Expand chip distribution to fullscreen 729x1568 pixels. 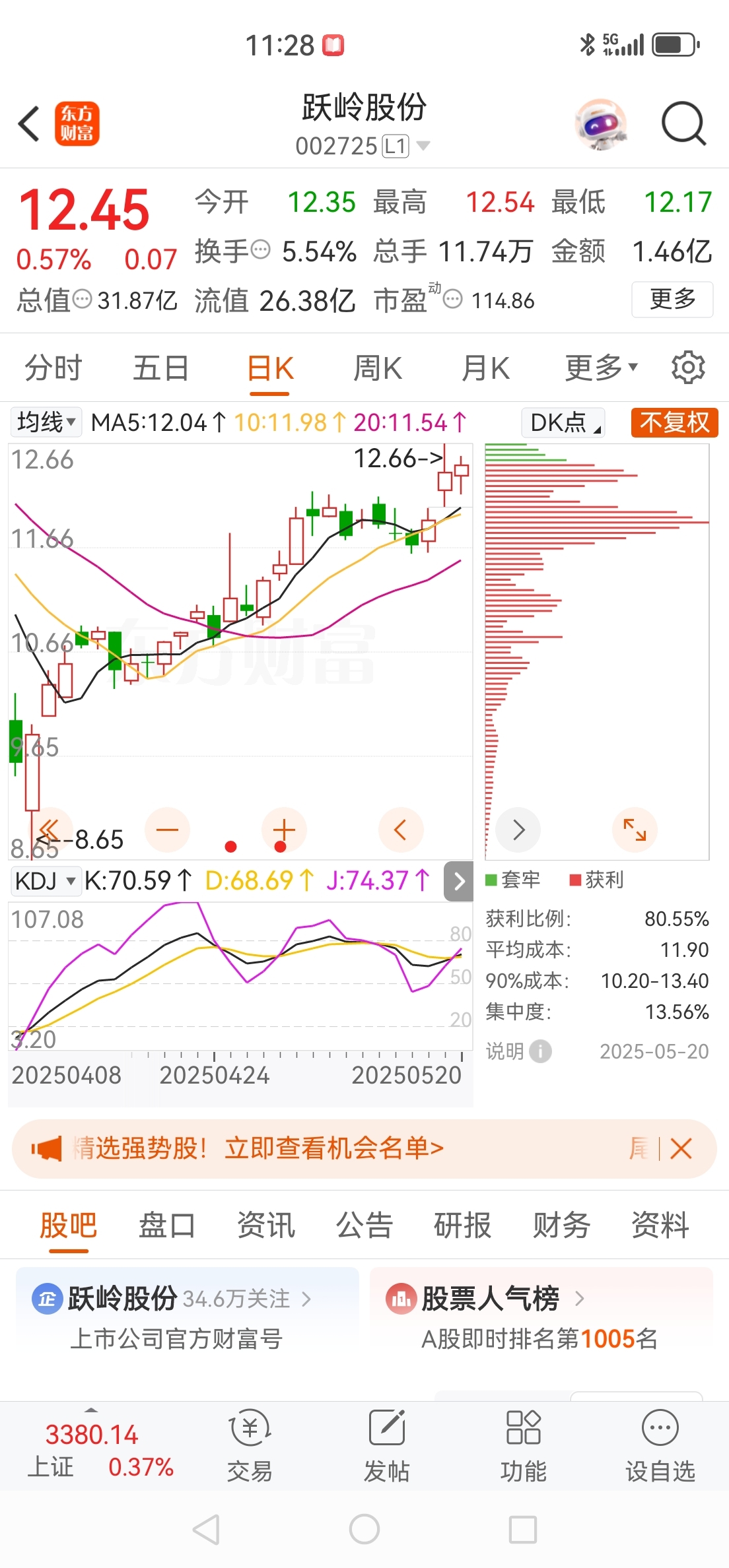[635, 830]
